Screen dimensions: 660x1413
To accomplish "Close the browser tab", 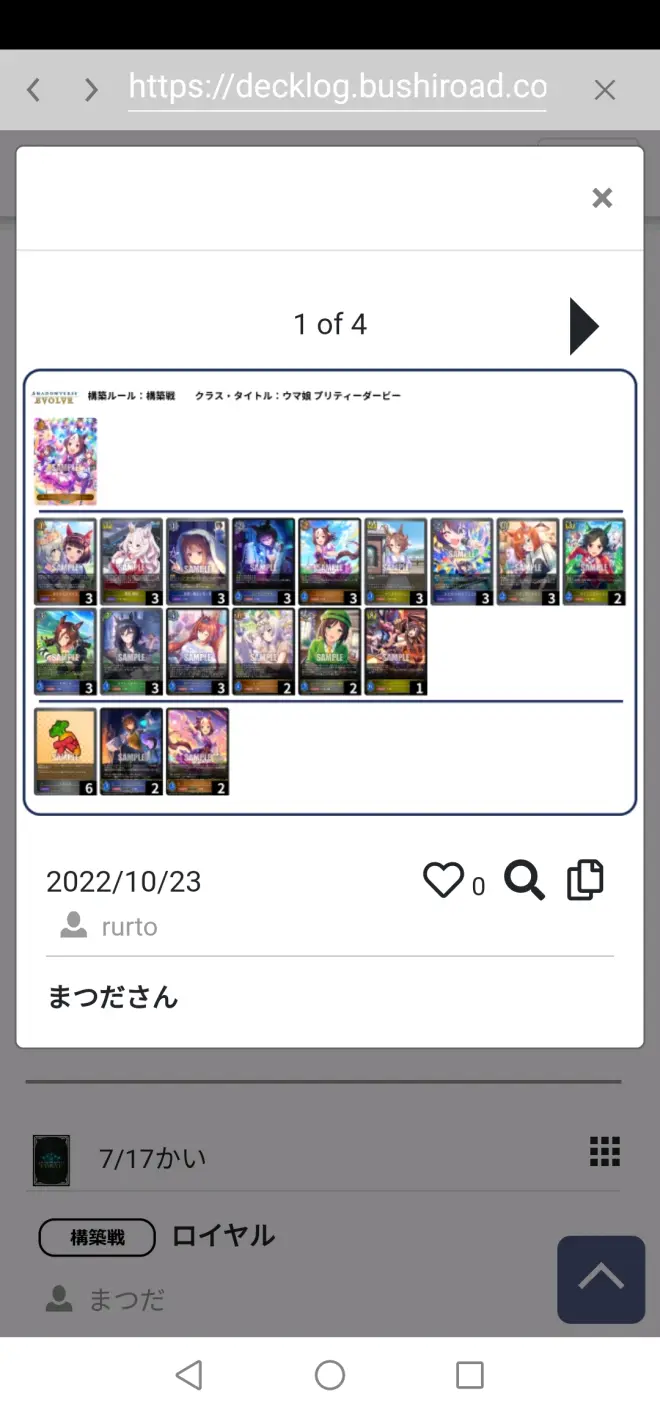I will tap(604, 90).
